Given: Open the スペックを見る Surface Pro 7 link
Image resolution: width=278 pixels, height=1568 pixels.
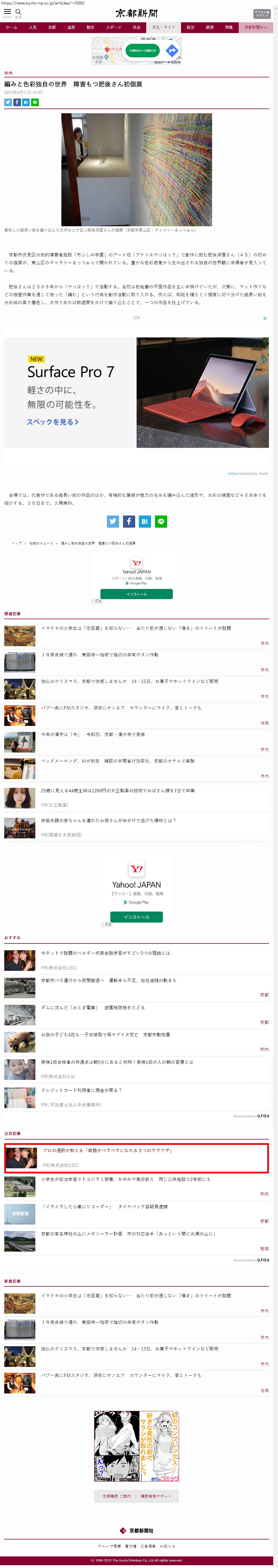Looking at the screenshot, I should click(x=52, y=422).
